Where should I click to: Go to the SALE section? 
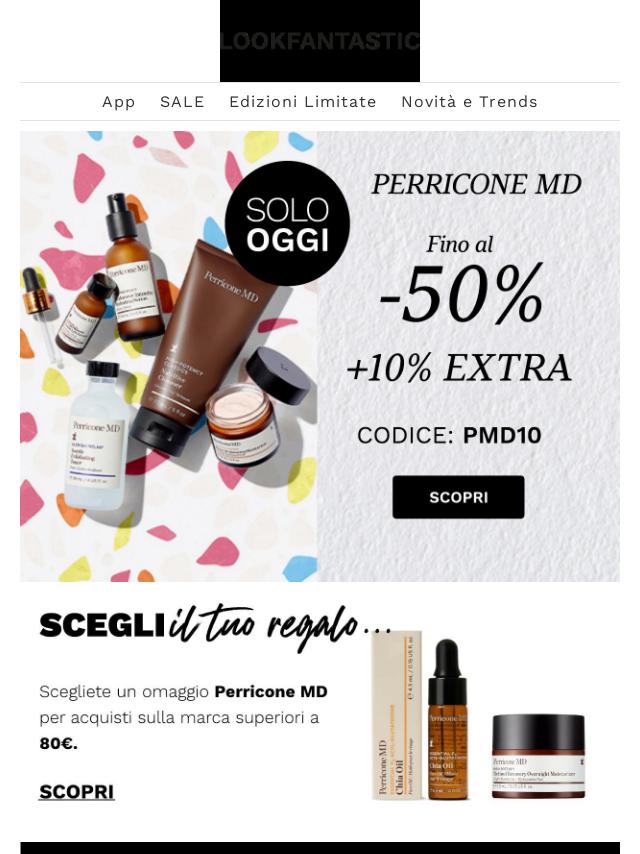[x=182, y=102]
